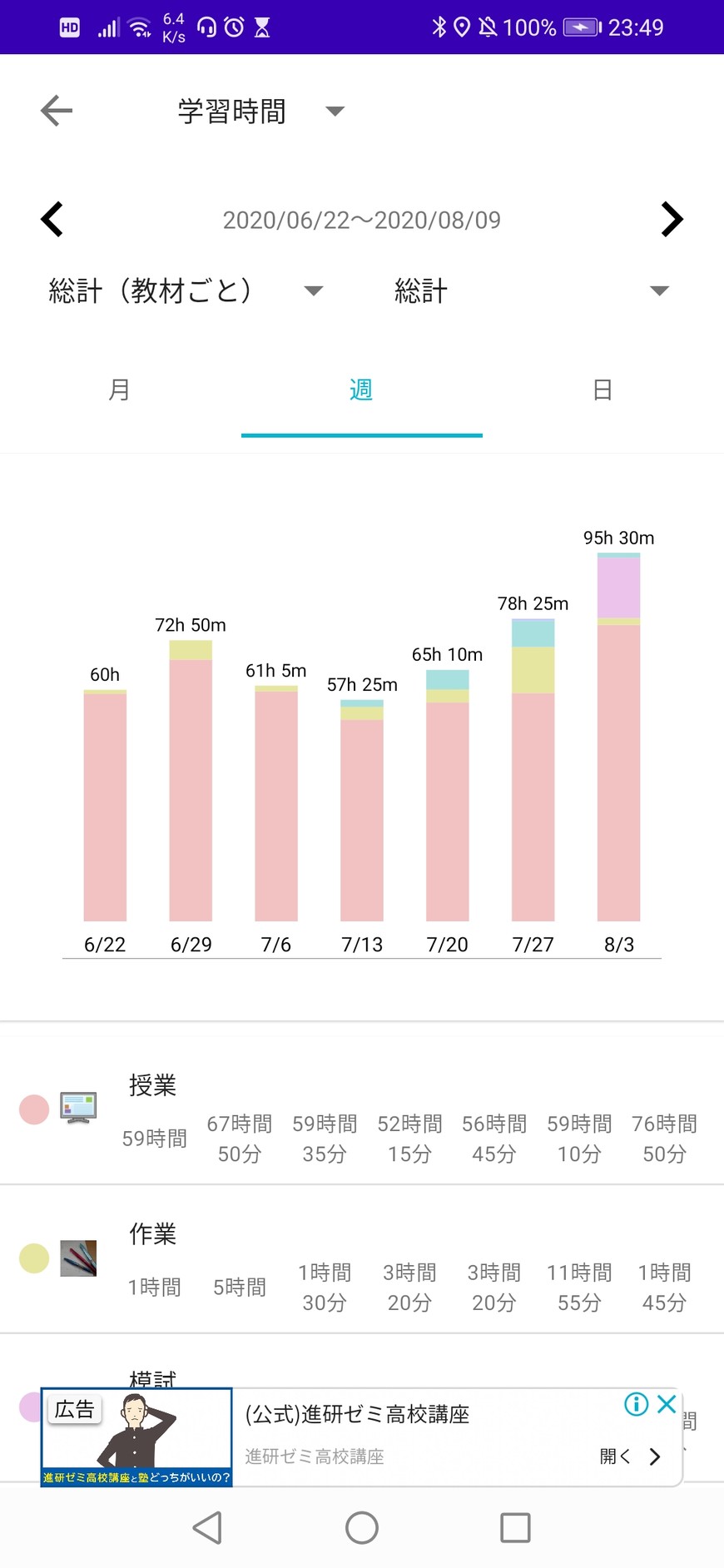724x1568 pixels.
Task: Go to the previous date range
Action: (52, 220)
